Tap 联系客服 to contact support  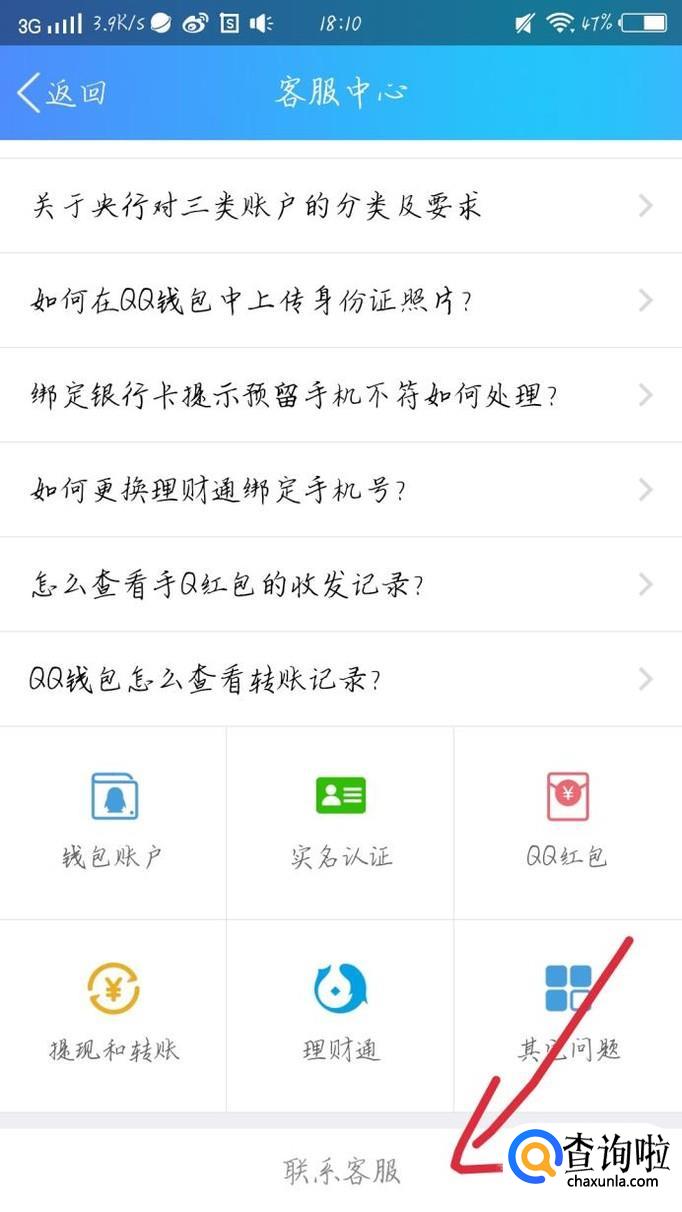[x=341, y=1171]
